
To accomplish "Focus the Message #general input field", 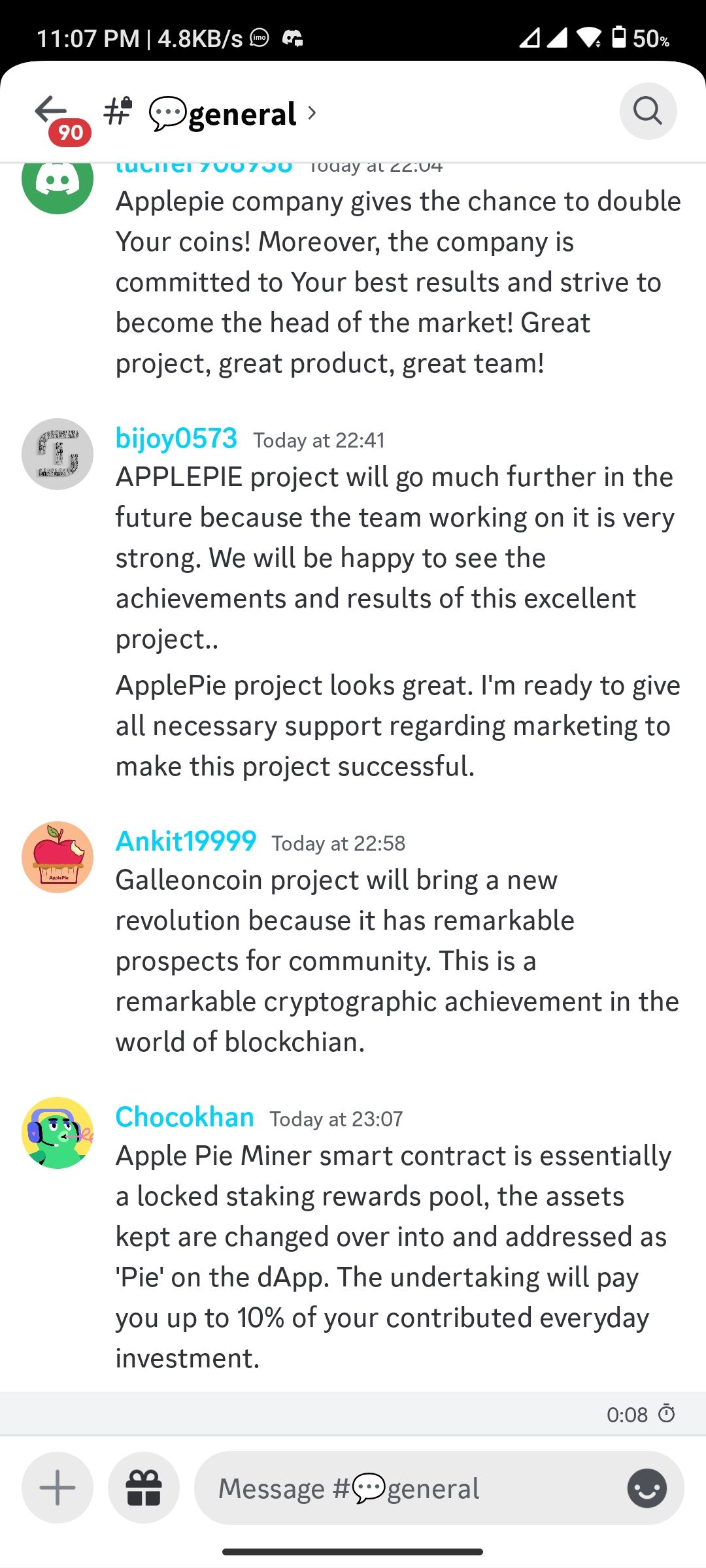I will [x=412, y=1488].
